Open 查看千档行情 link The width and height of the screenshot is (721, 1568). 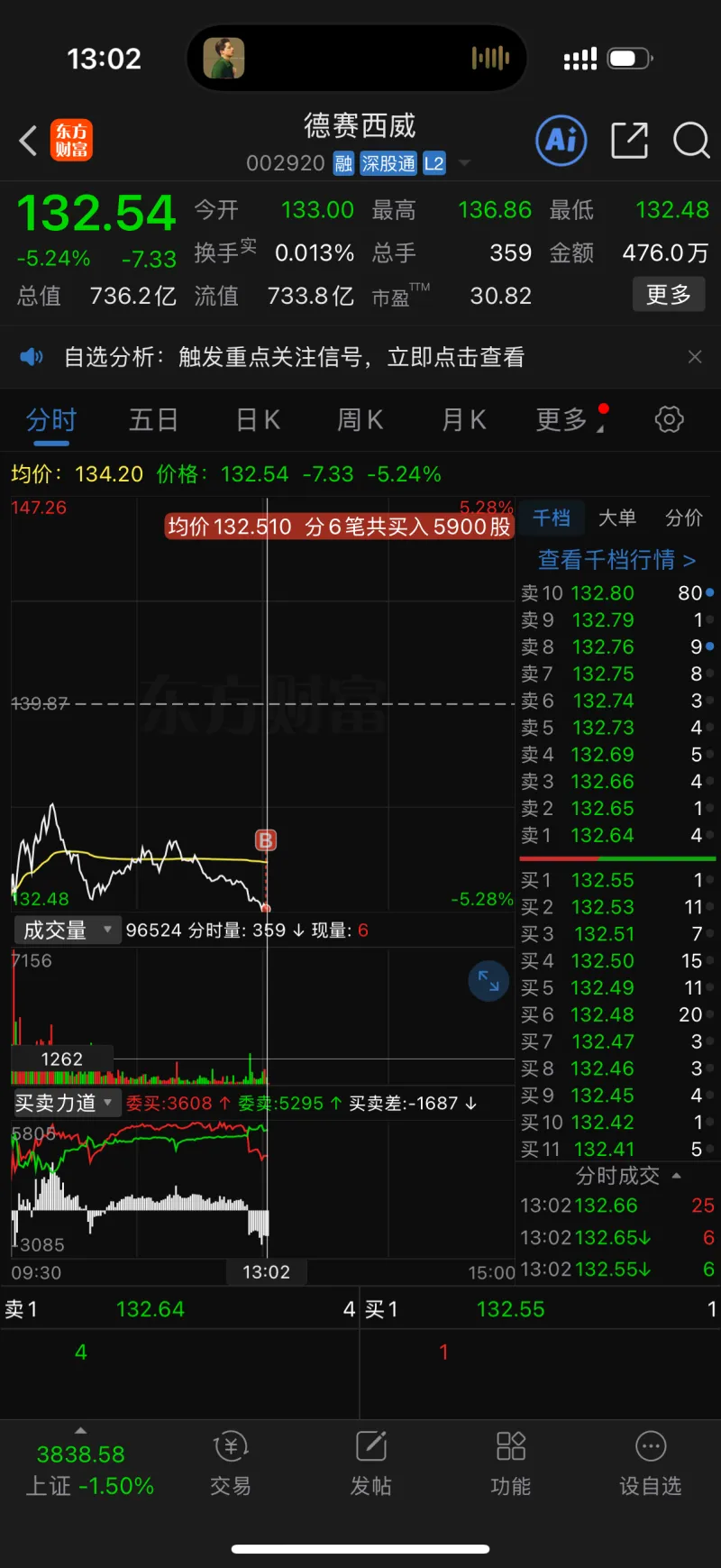(616, 560)
